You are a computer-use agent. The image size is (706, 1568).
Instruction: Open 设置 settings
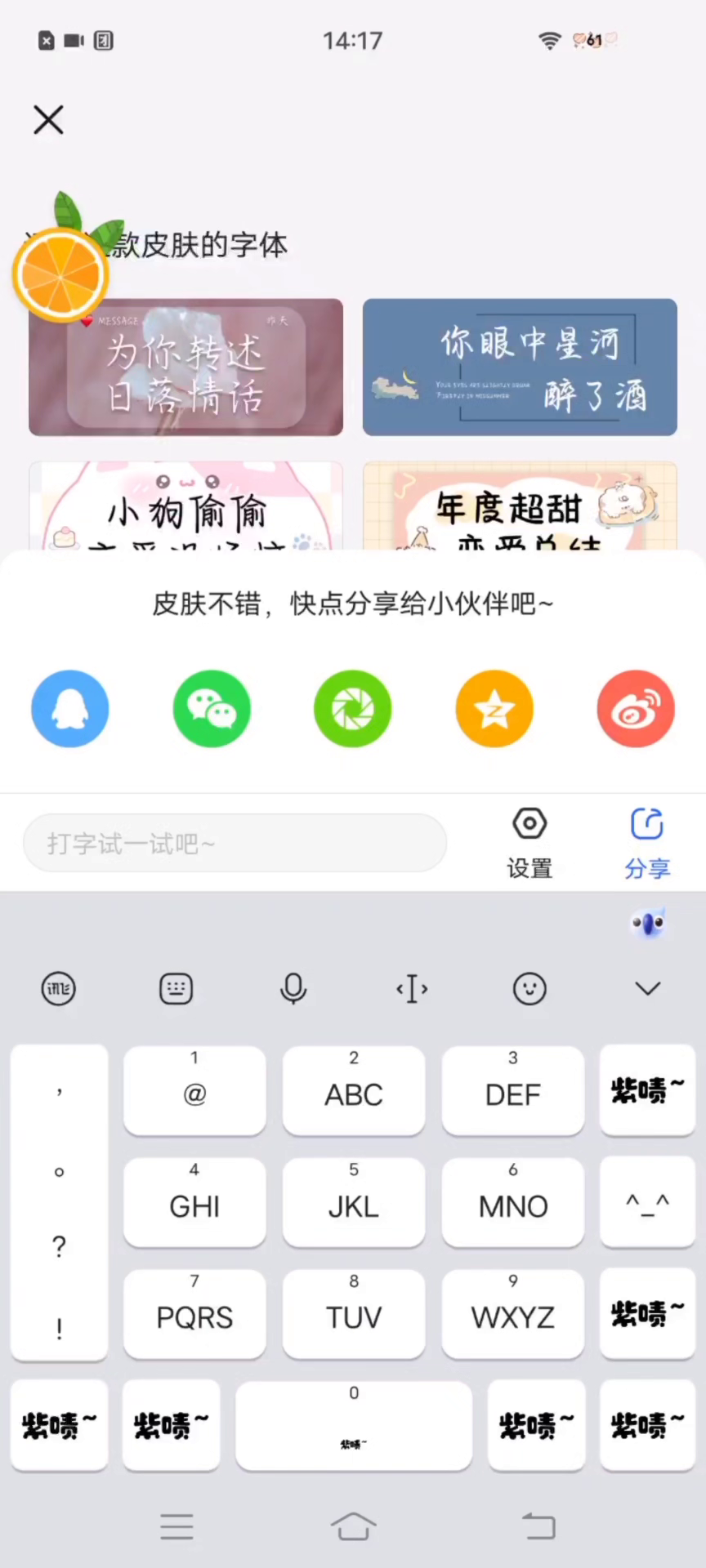(x=529, y=843)
